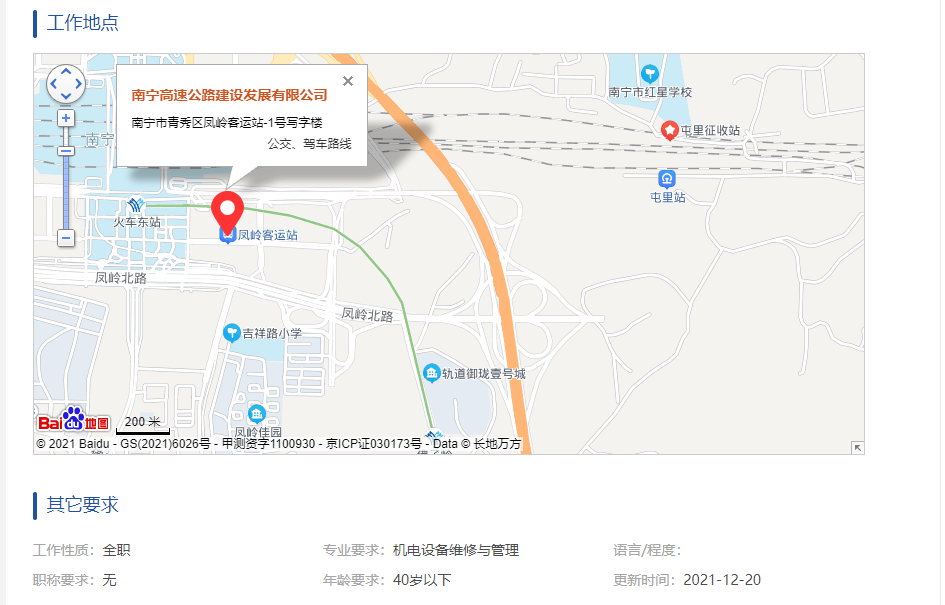
Task: Tap the zoom level slider handle
Action: pyautogui.click(x=65, y=151)
